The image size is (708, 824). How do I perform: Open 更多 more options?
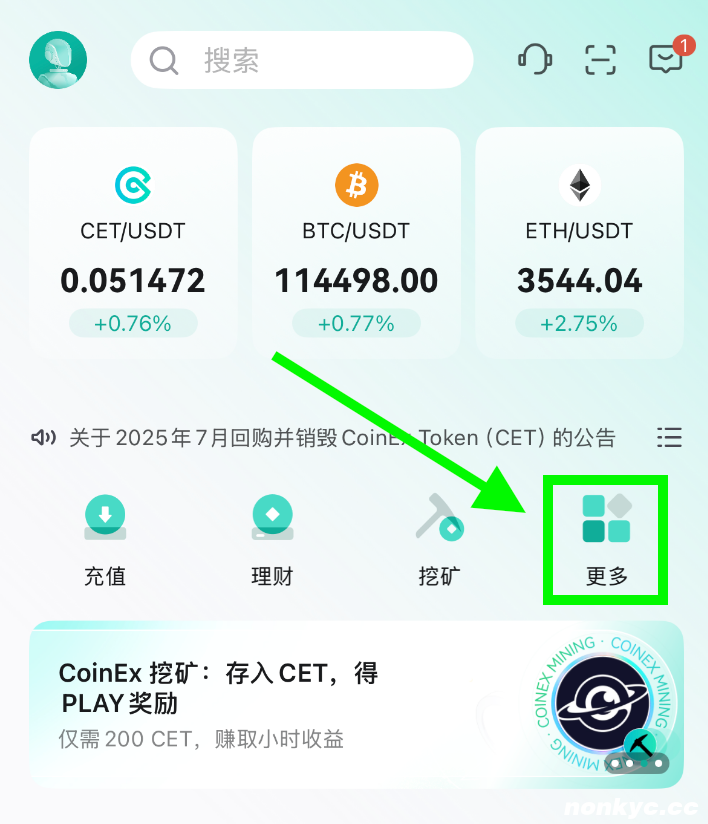click(606, 540)
